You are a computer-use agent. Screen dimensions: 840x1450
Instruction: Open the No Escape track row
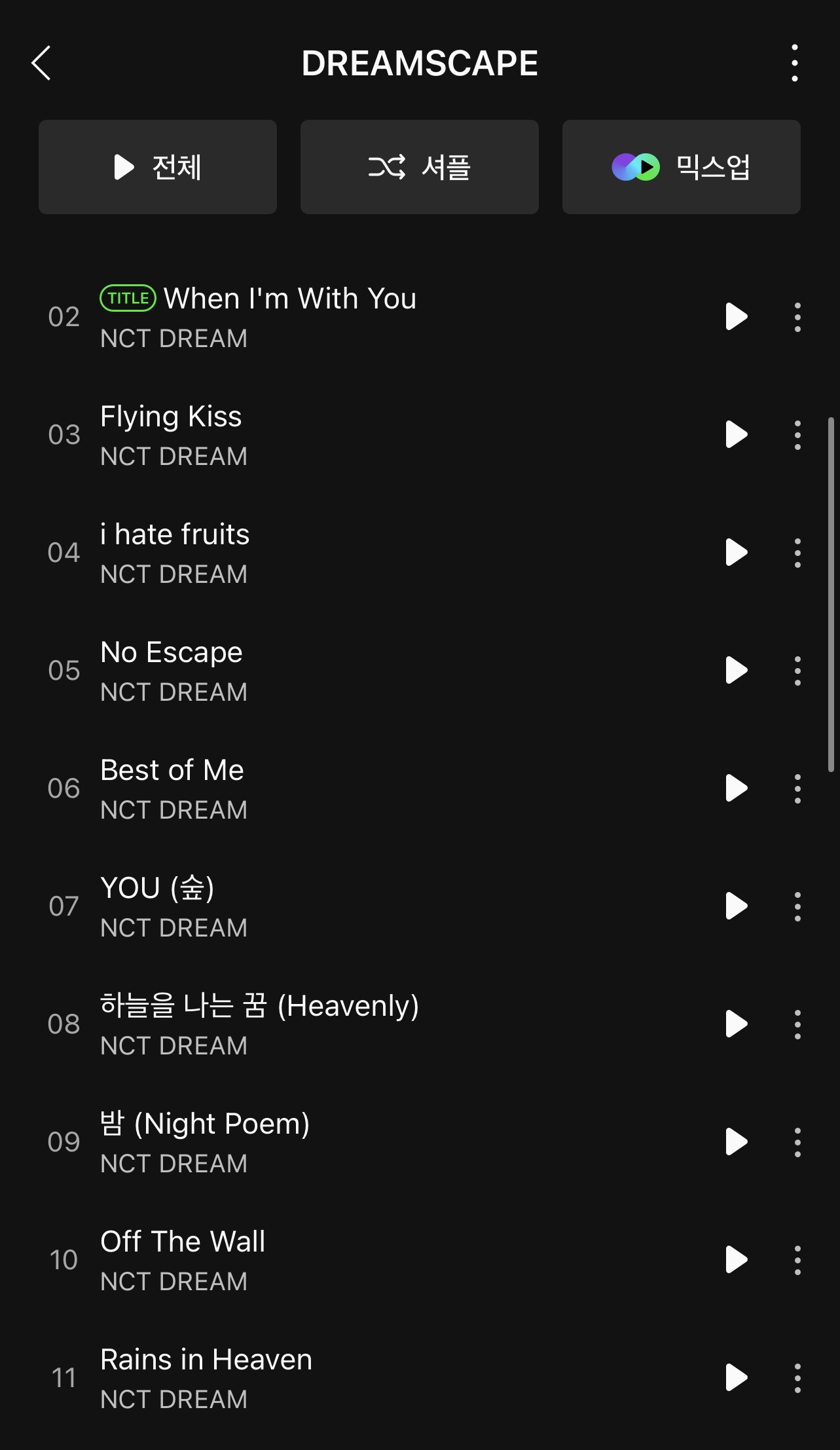coord(367,671)
